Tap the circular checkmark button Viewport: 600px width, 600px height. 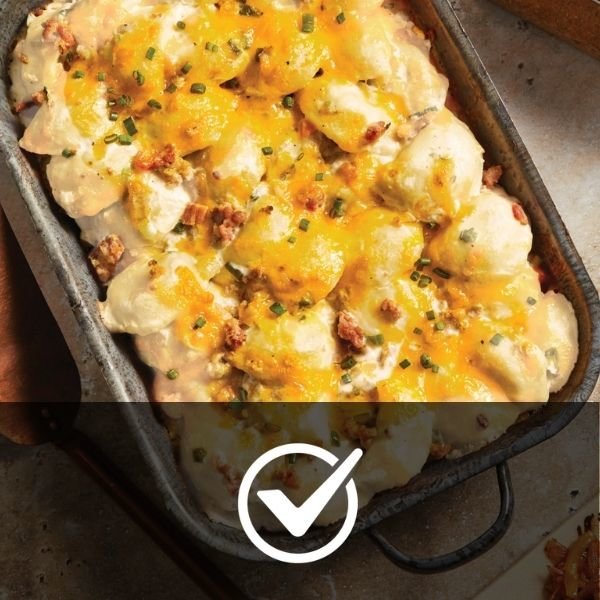[298, 503]
